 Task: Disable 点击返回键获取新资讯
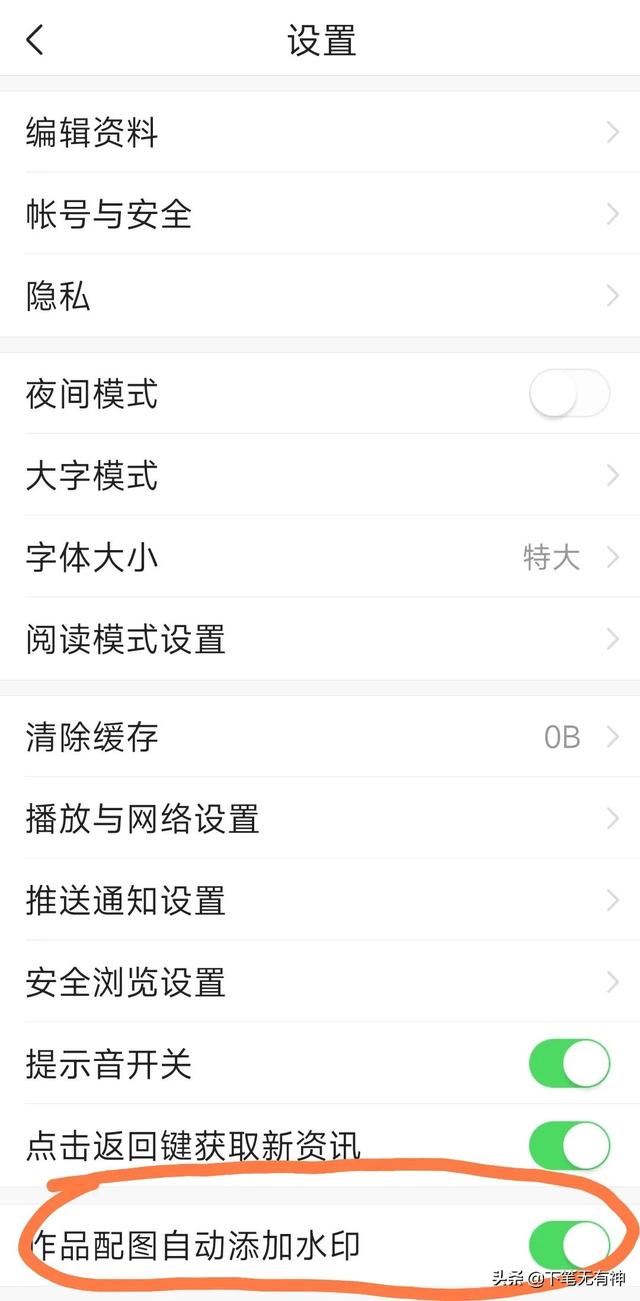(x=569, y=1146)
